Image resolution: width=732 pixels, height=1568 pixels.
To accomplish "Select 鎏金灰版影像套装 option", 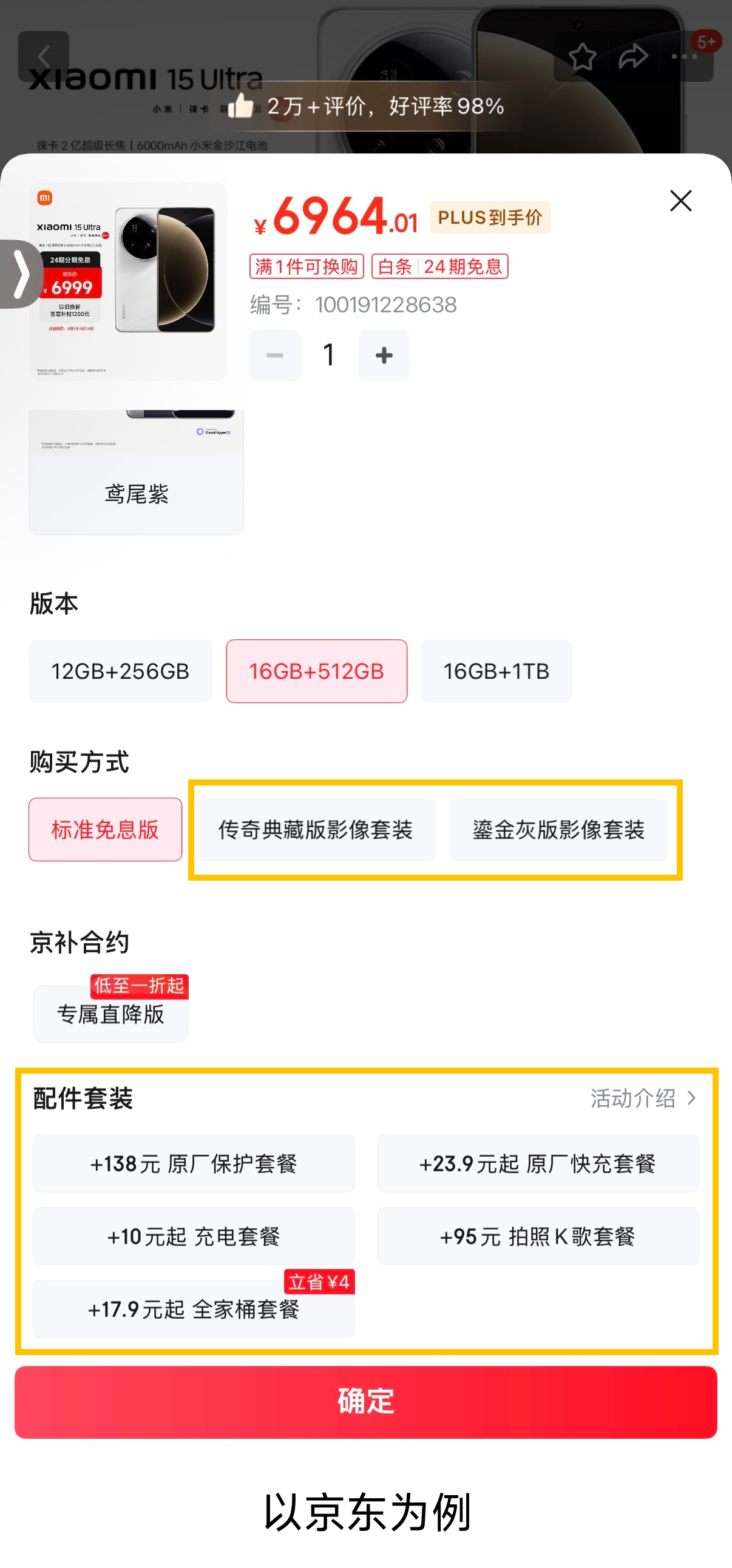I will (558, 829).
